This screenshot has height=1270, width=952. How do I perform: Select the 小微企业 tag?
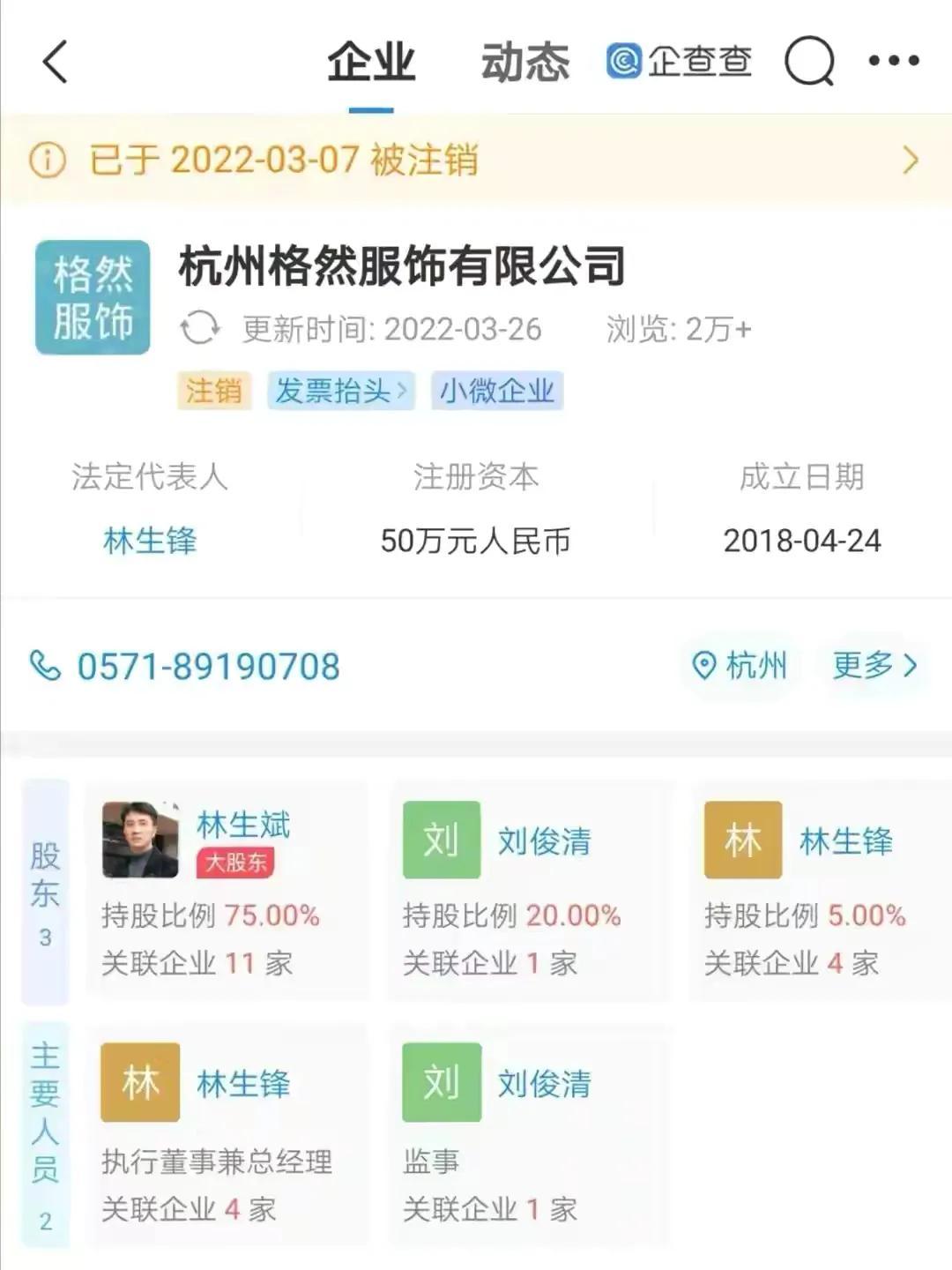click(495, 391)
